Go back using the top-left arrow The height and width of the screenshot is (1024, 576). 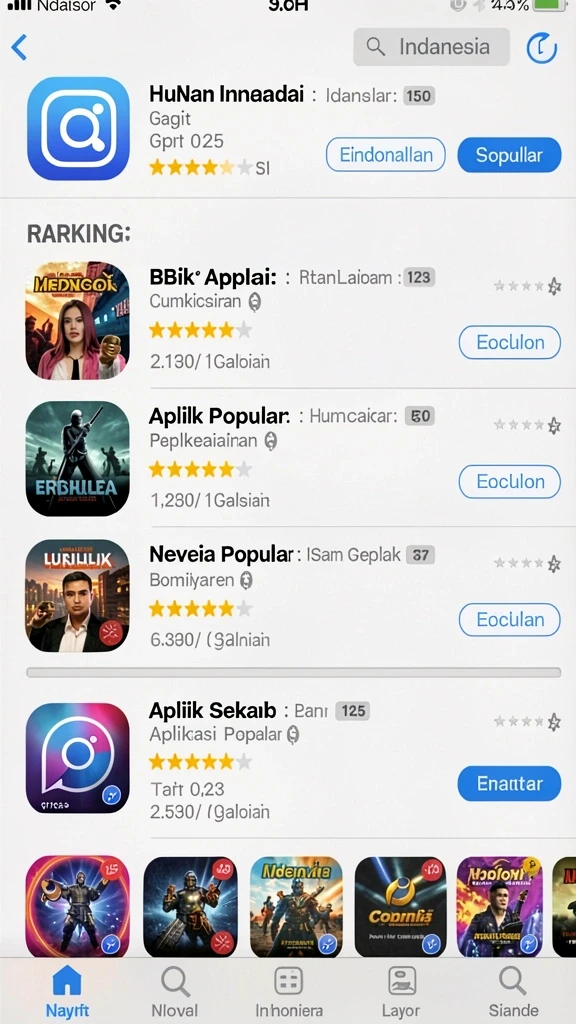point(20,48)
